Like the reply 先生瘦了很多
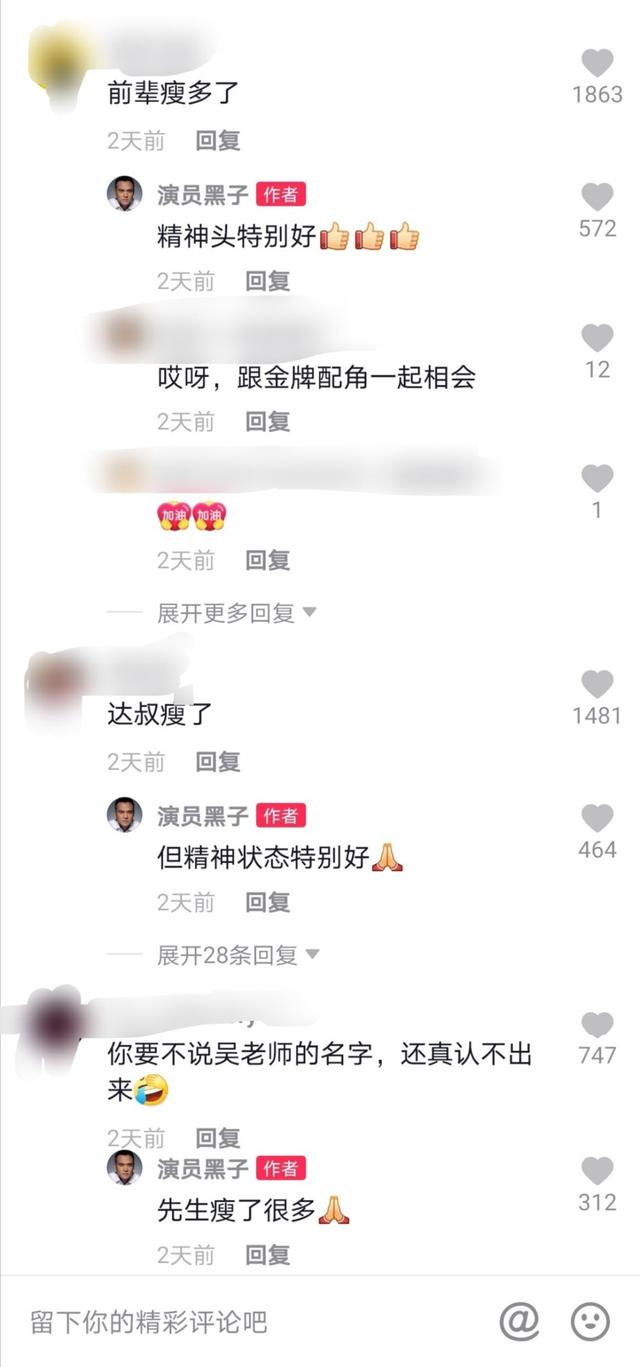Screen dimensions: 640x1367 [x=597, y=1171]
